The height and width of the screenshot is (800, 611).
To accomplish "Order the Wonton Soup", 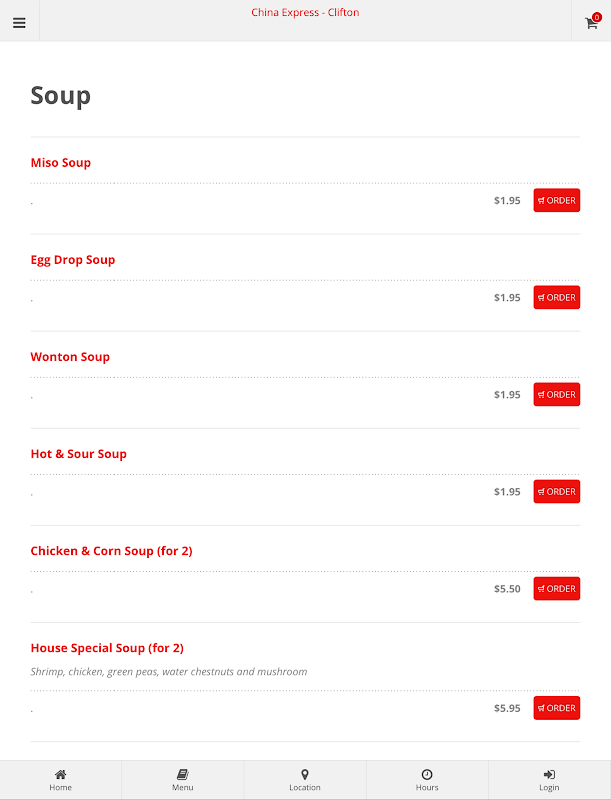I will (x=556, y=395).
